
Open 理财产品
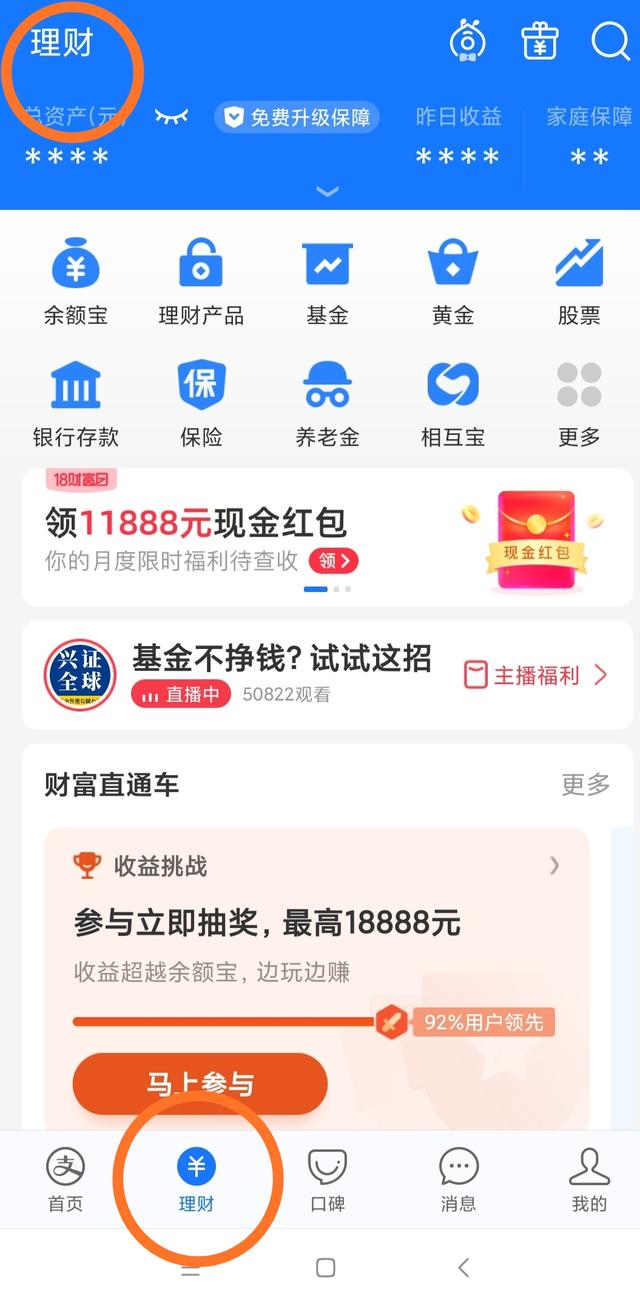(201, 282)
